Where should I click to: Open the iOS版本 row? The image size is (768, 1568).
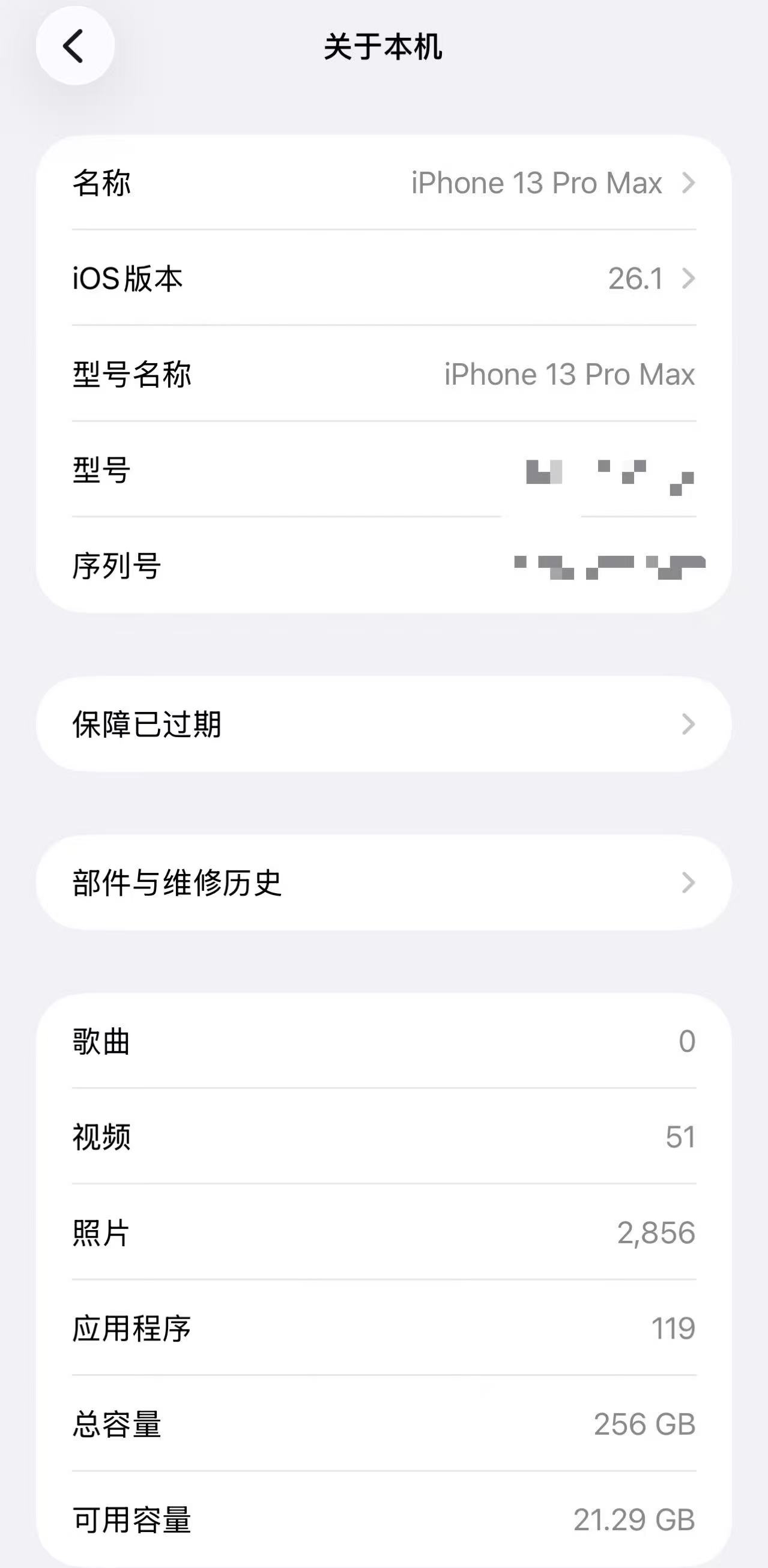(384, 278)
